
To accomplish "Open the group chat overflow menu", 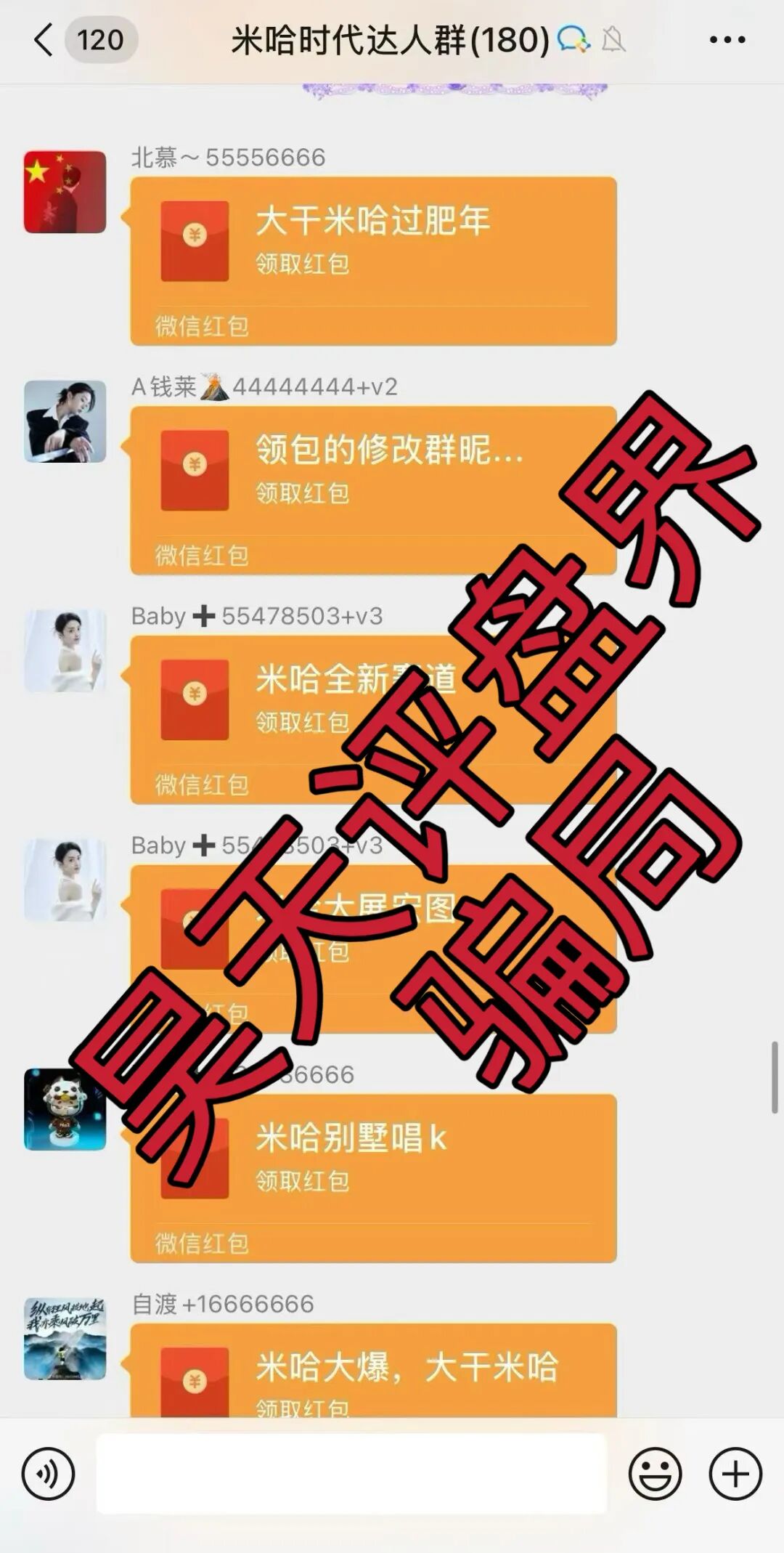I will coord(727,40).
